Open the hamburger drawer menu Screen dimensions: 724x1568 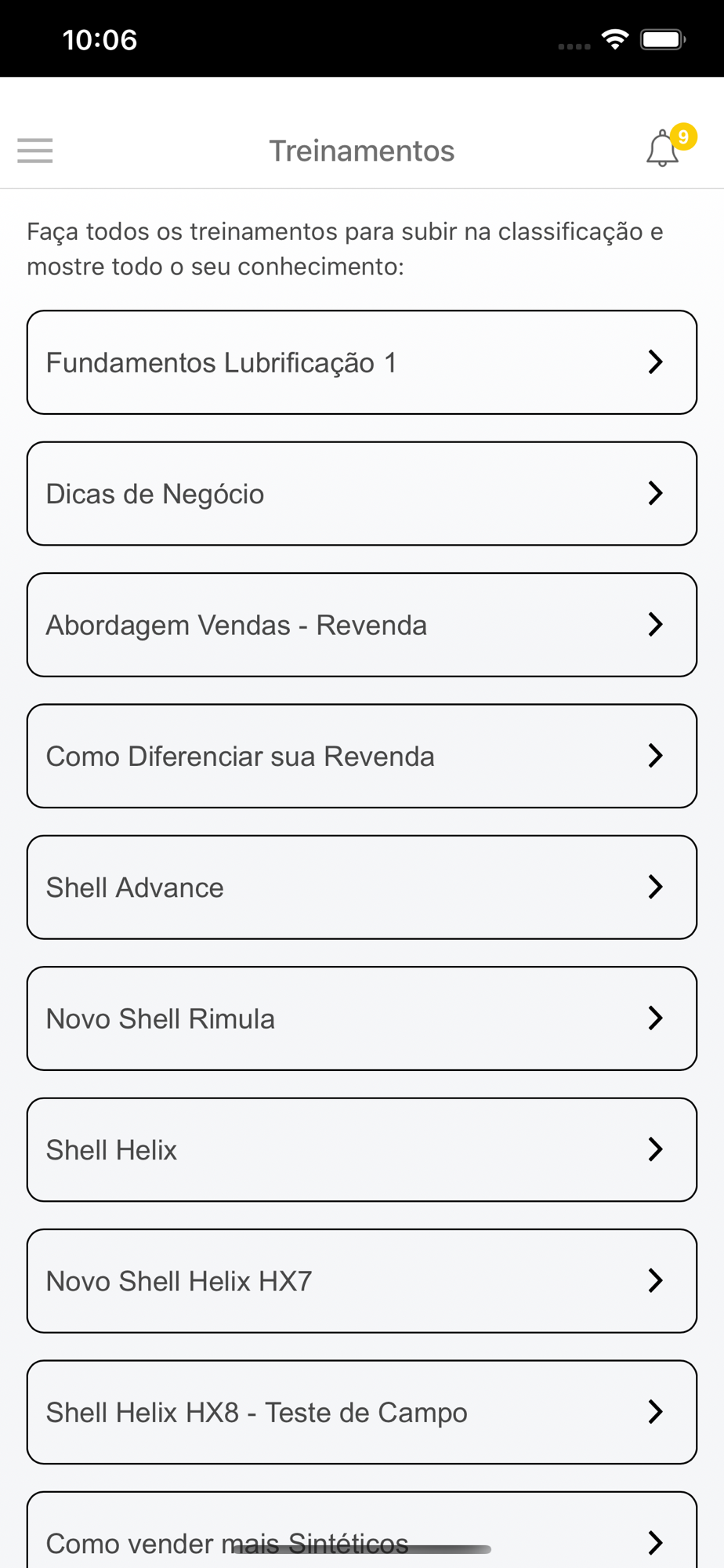click(x=35, y=151)
